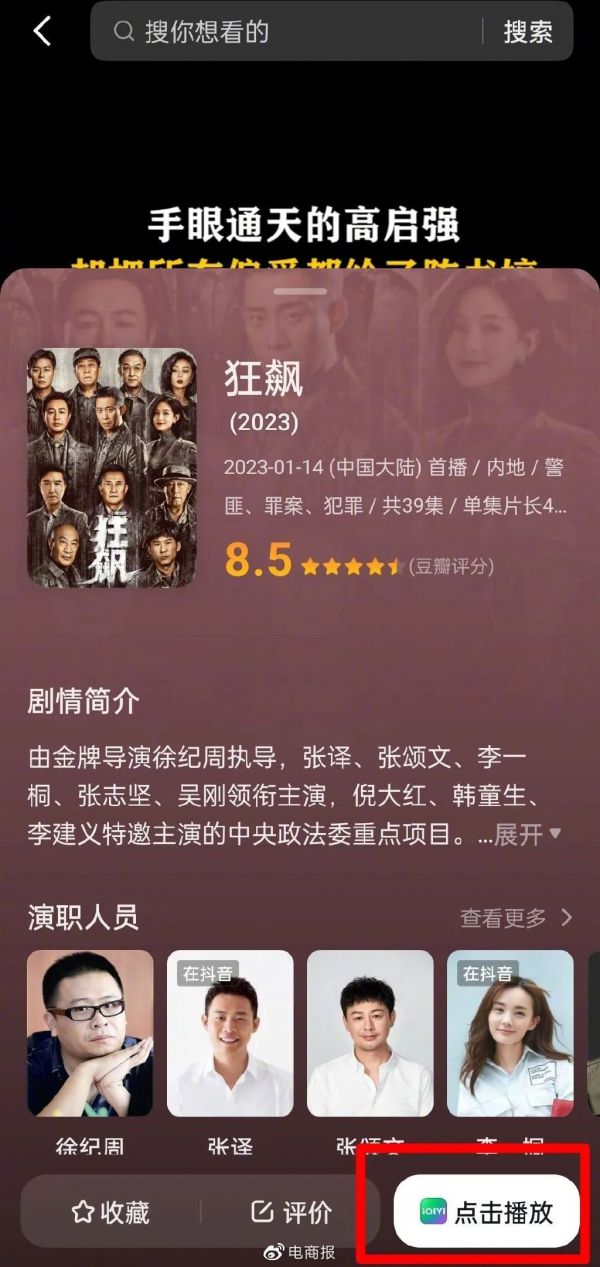
Task: Tap the 搜你想看的 search field
Action: coord(290,32)
